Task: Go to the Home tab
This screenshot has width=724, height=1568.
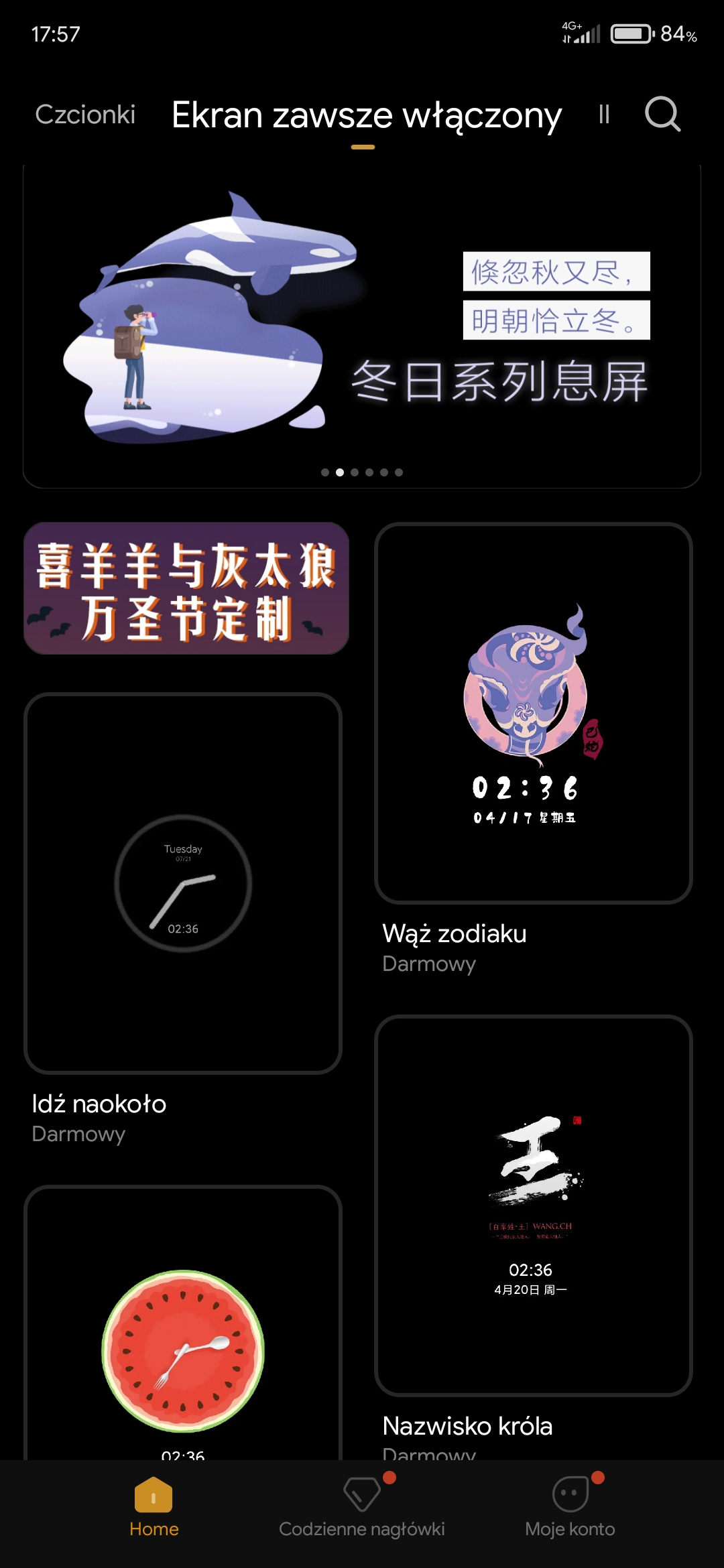Action: [154, 1508]
